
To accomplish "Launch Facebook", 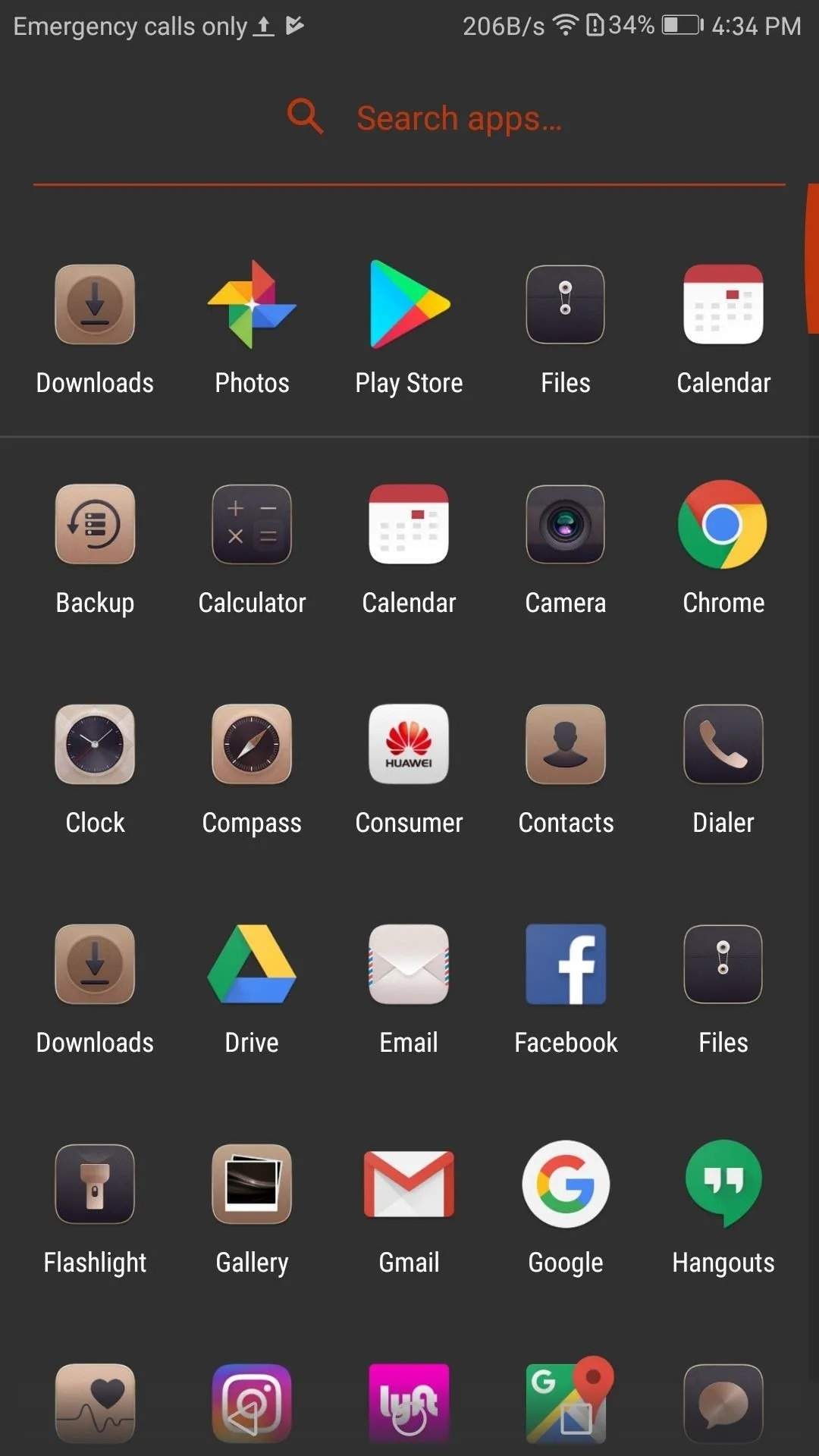I will pos(565,965).
